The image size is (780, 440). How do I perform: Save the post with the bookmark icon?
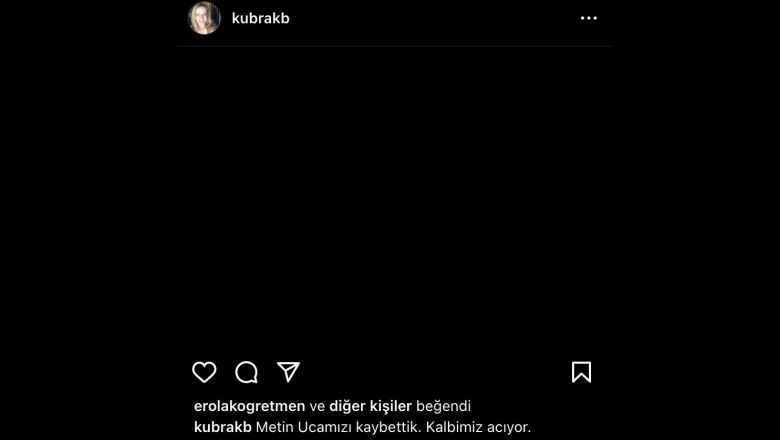point(581,372)
